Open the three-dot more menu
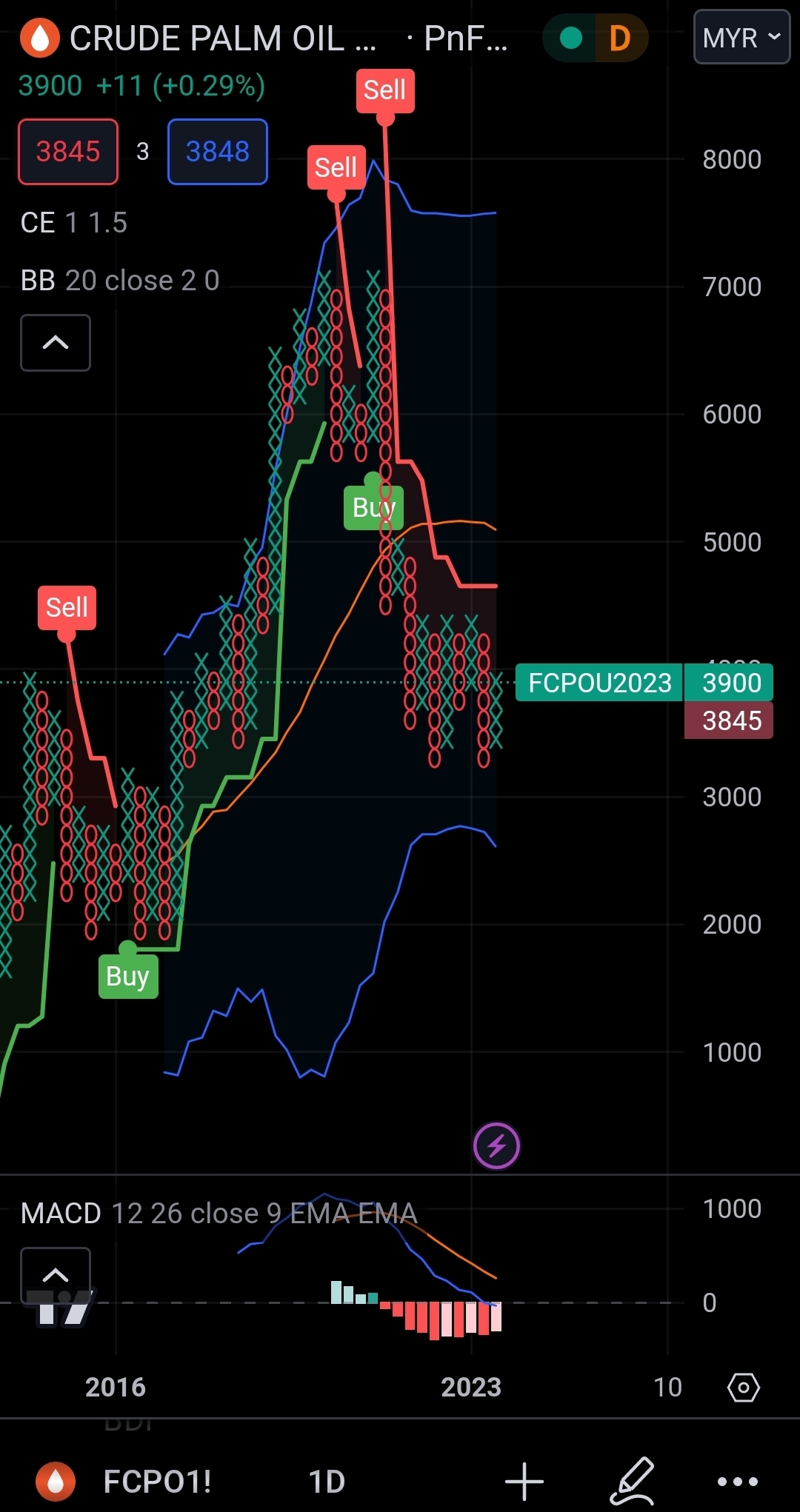The width and height of the screenshot is (800, 1512). click(x=738, y=1482)
